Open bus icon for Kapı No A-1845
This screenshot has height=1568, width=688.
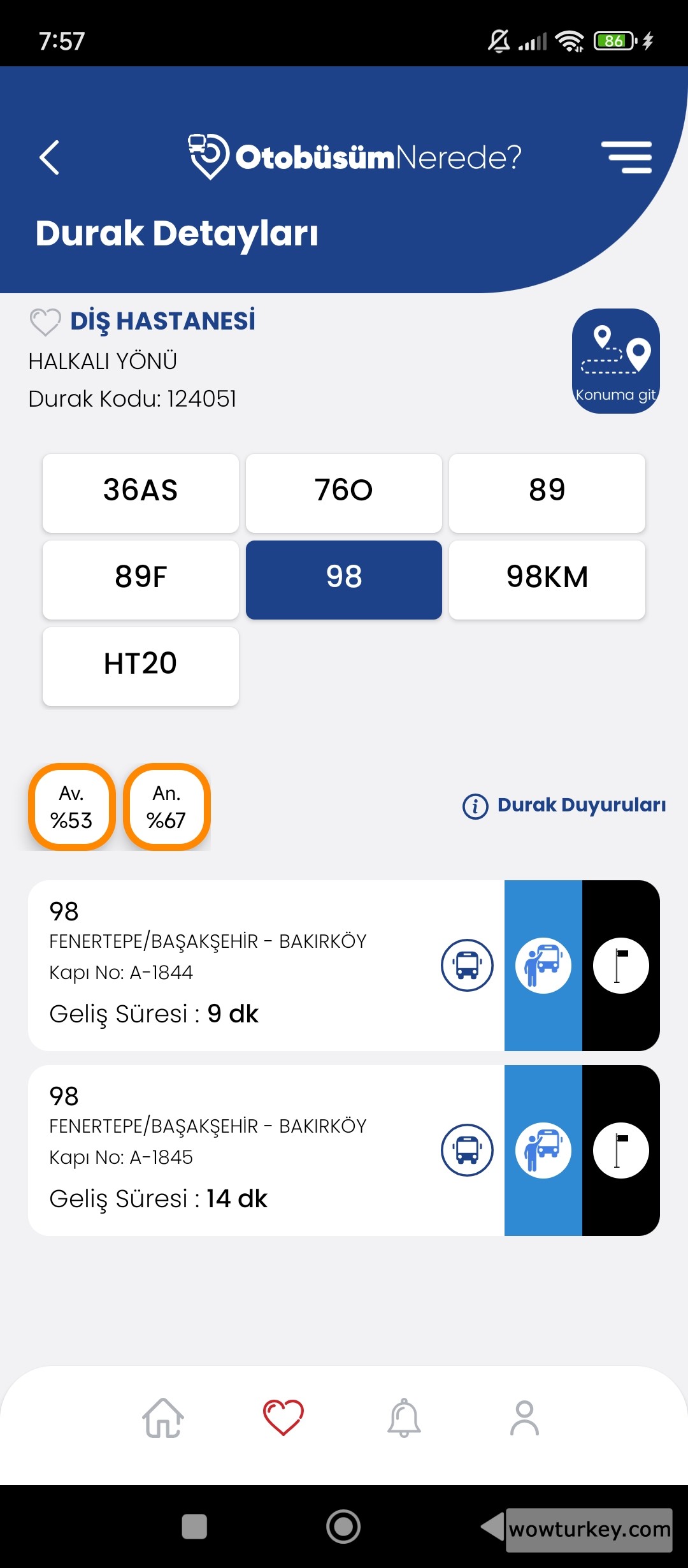coord(467,1150)
